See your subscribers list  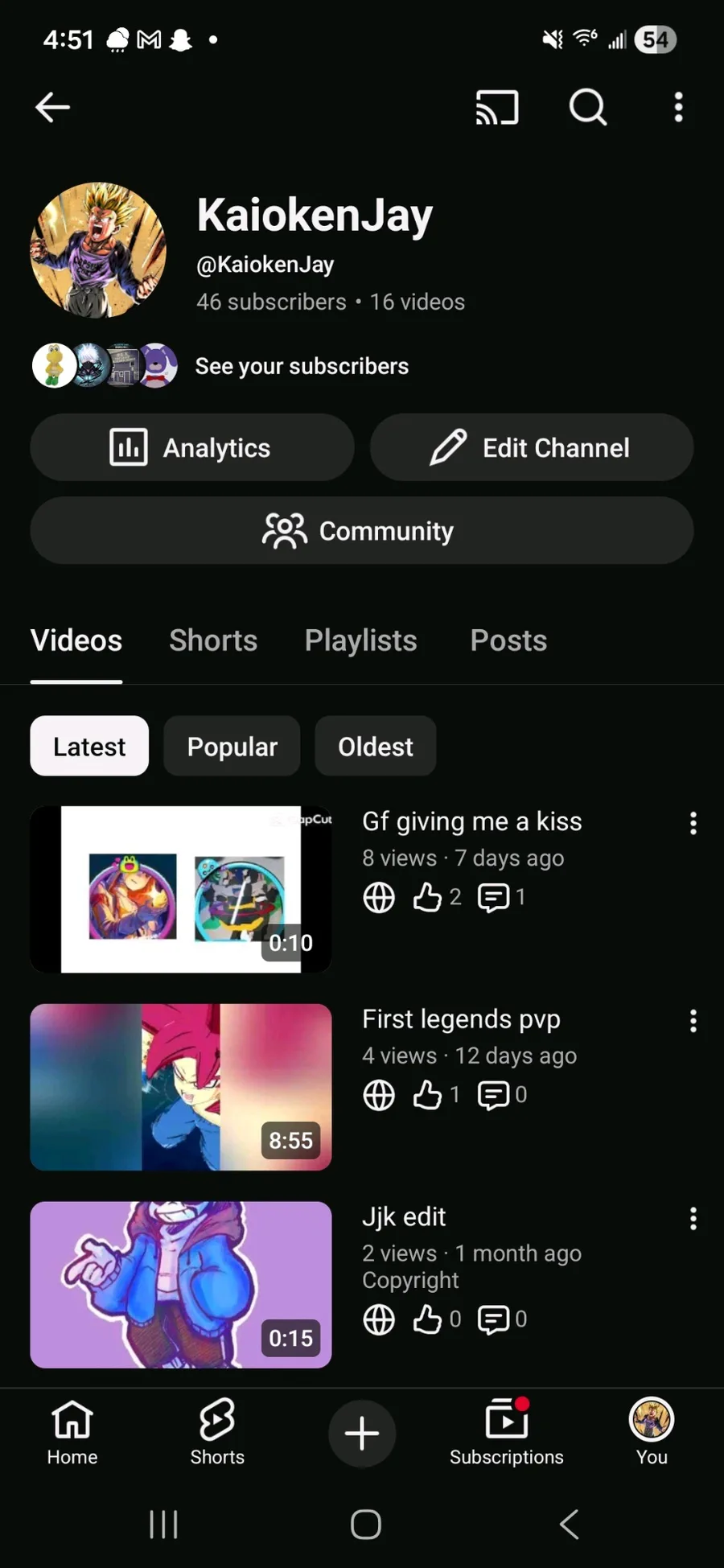click(302, 366)
